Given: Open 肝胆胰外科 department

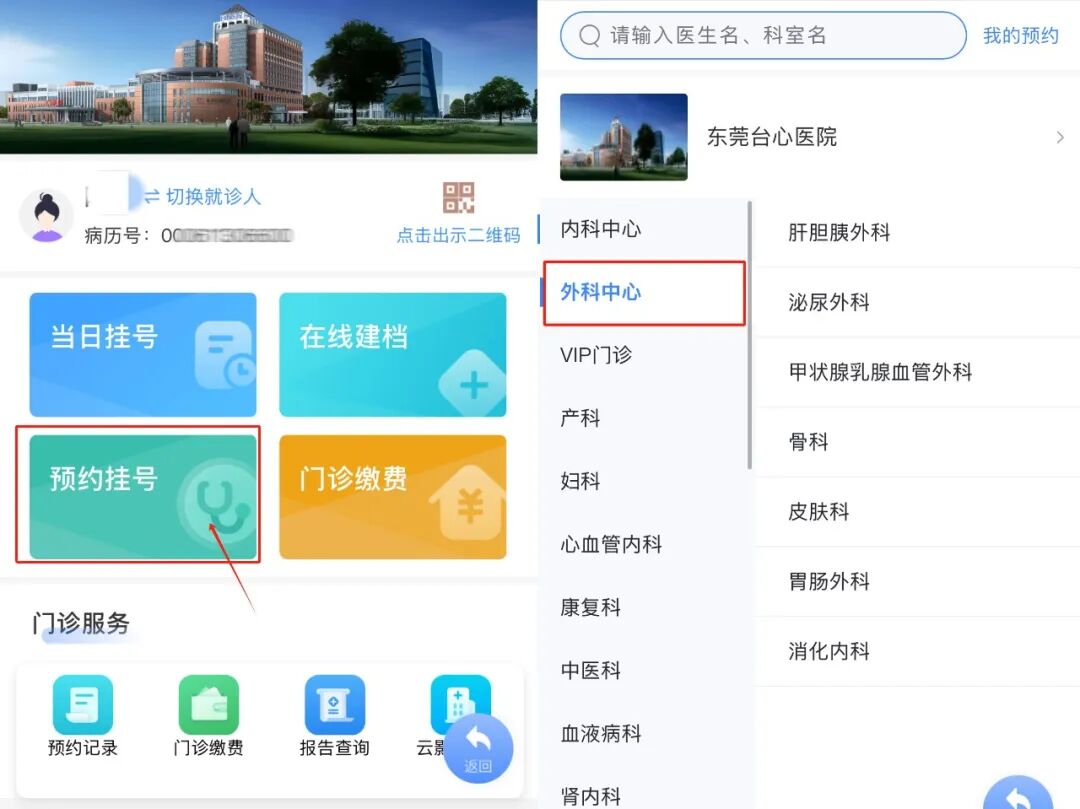Looking at the screenshot, I should point(839,232).
